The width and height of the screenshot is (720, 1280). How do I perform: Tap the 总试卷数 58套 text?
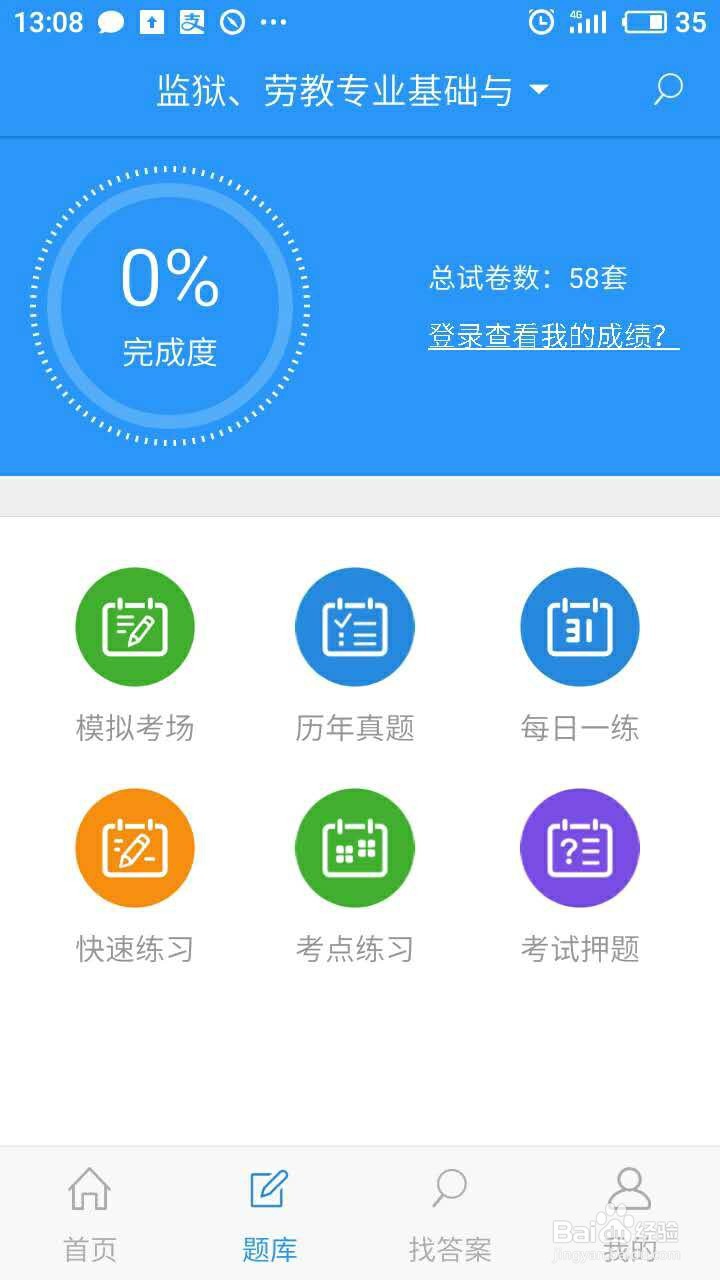[527, 281]
